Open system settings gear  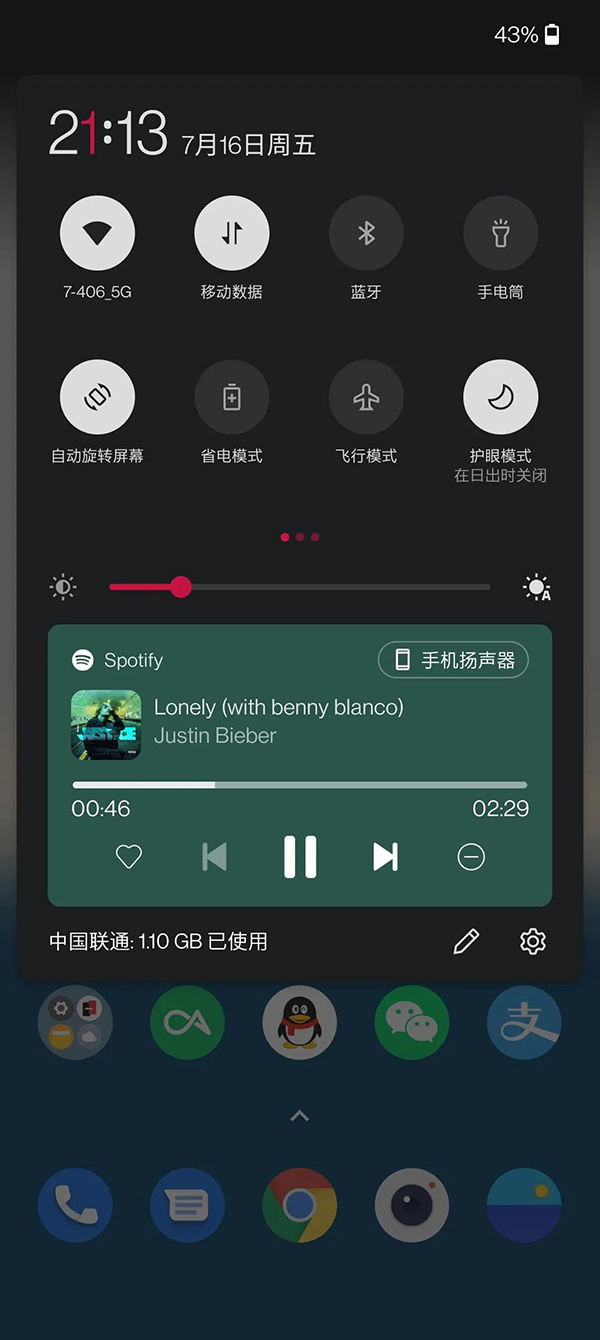533,941
